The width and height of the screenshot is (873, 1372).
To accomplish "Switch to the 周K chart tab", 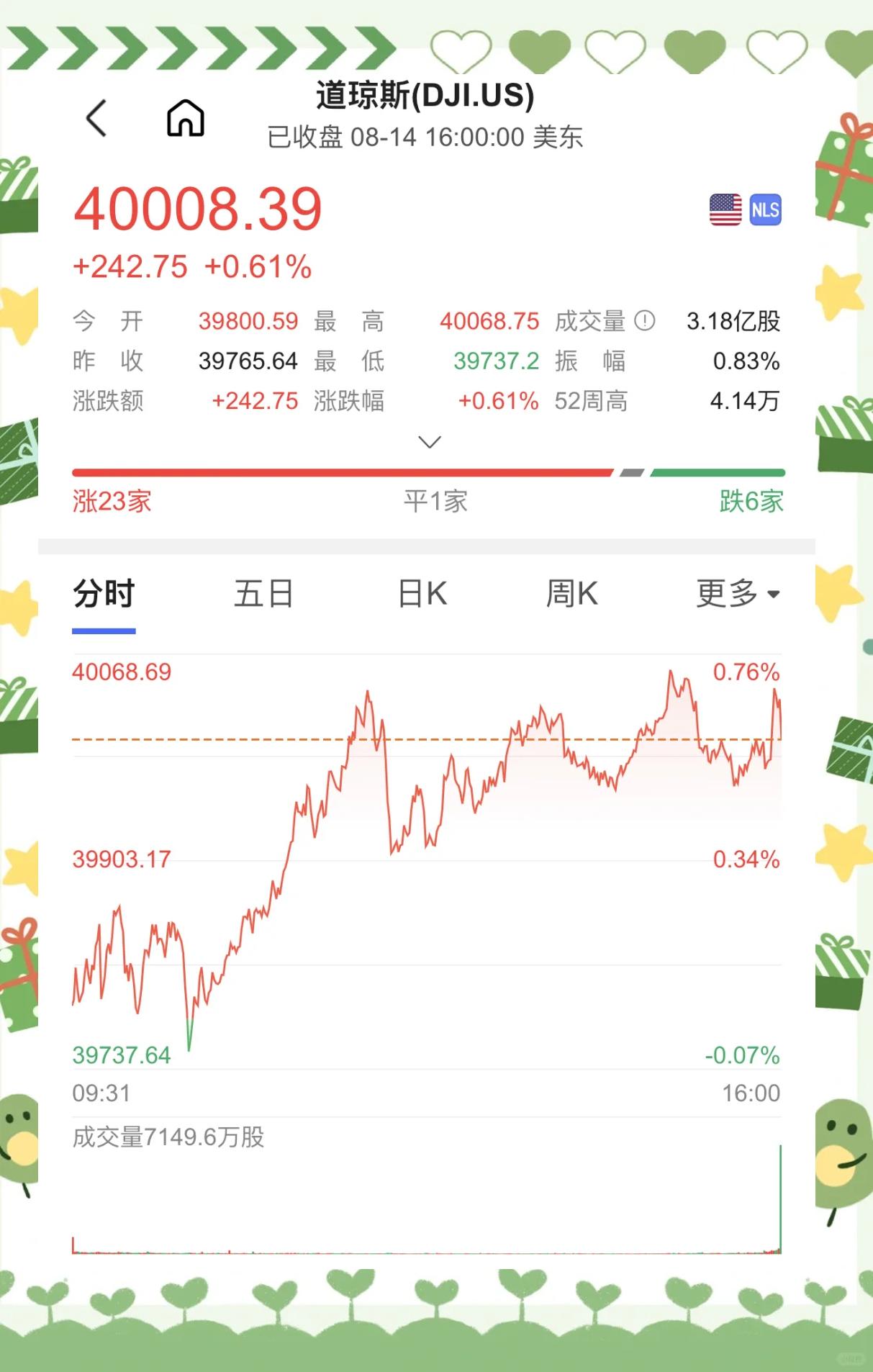I will (572, 593).
